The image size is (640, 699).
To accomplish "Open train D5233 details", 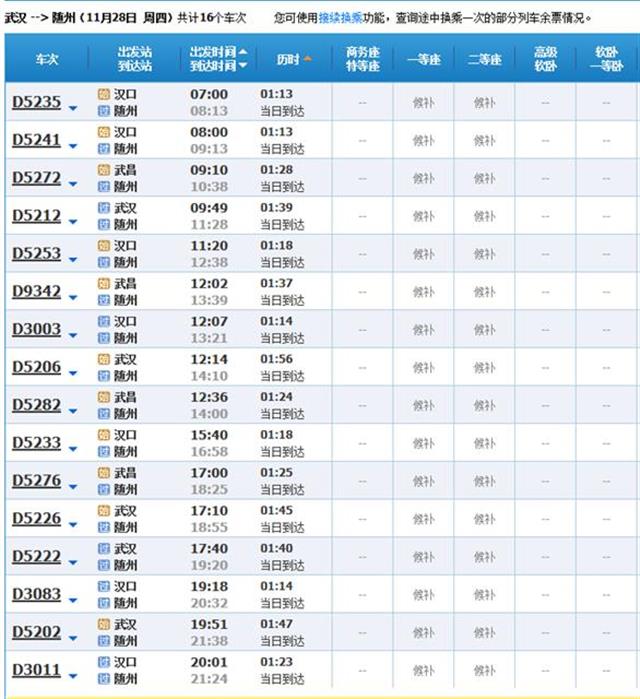I will (x=36, y=443).
